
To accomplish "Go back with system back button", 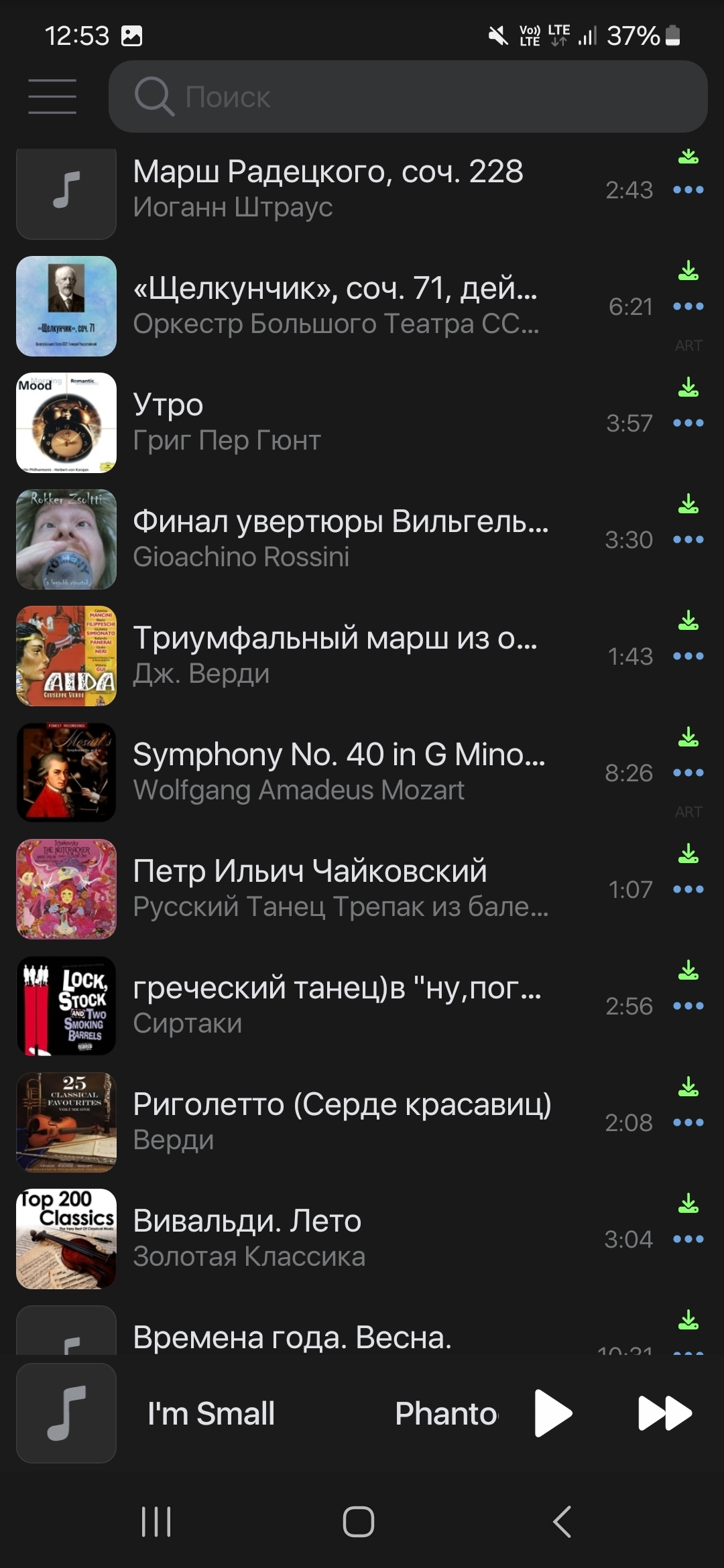I will [x=562, y=1521].
